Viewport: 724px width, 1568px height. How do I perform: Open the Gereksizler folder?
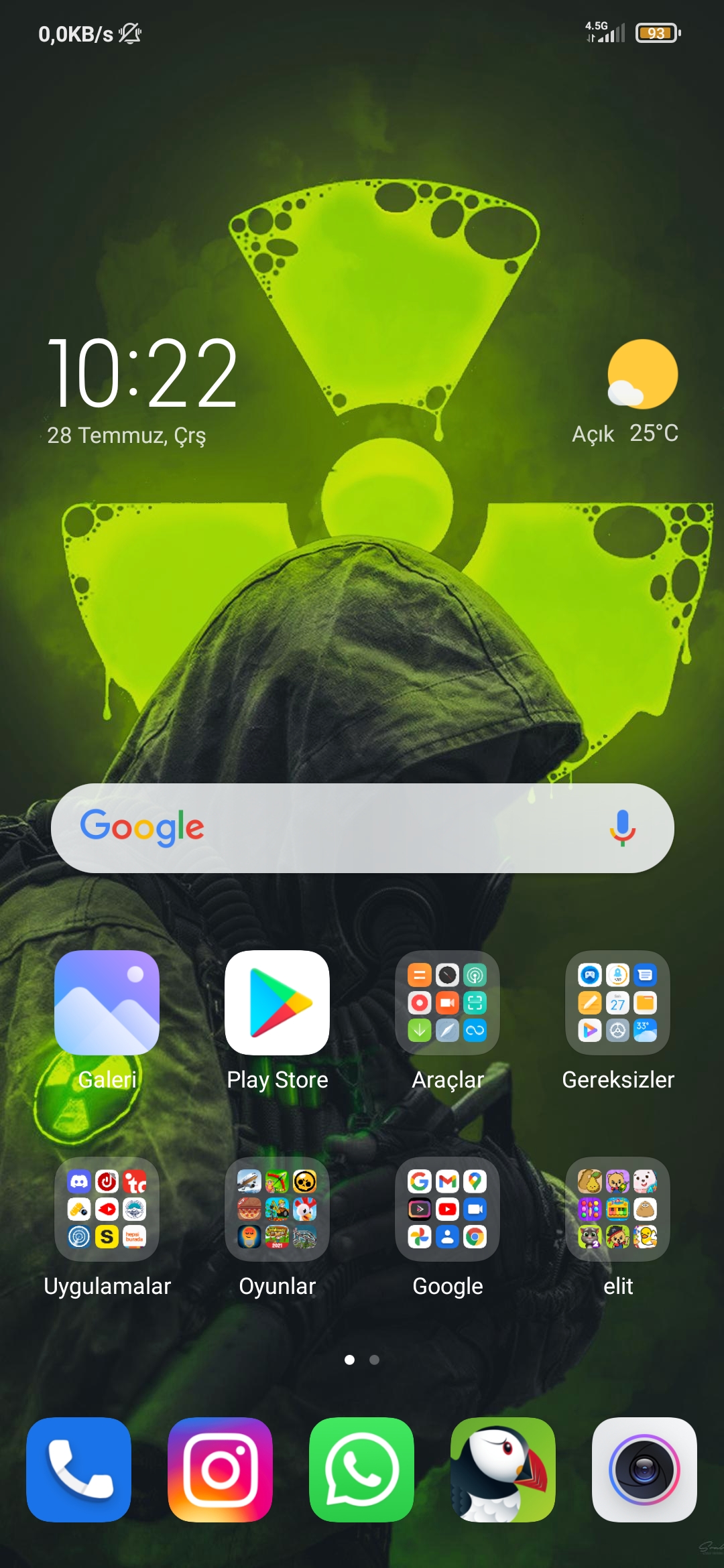(x=617, y=1002)
